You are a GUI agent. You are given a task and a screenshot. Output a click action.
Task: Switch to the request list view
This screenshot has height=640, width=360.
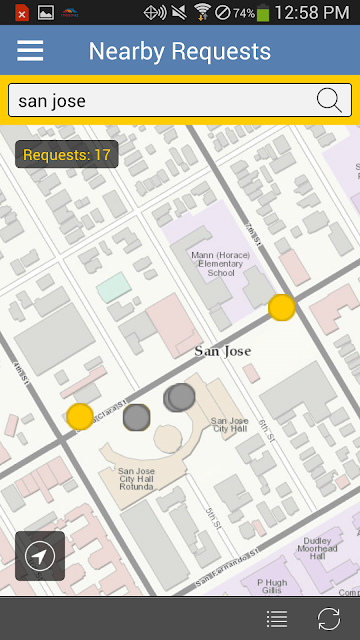pyautogui.click(x=277, y=619)
